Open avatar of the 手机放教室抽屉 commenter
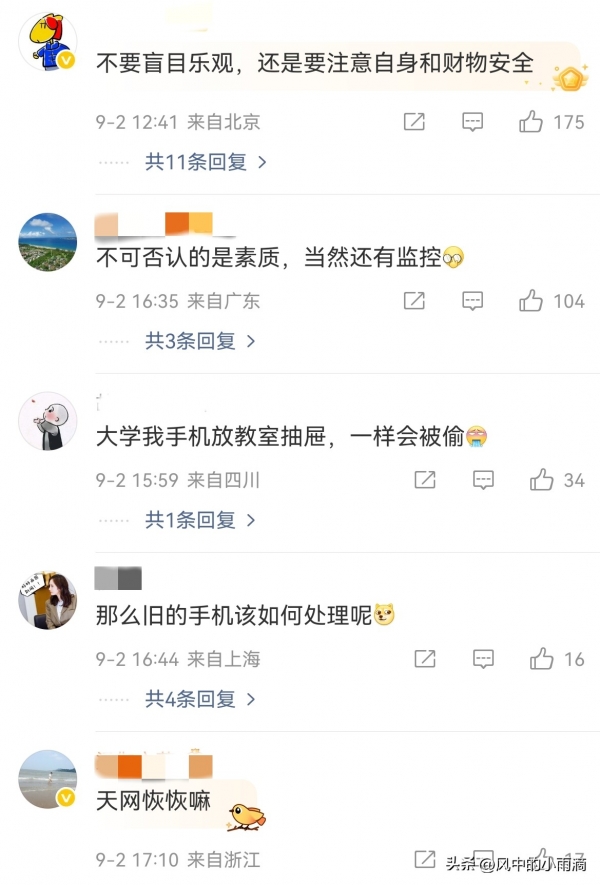Viewport: 600px width, 885px height. (48, 420)
